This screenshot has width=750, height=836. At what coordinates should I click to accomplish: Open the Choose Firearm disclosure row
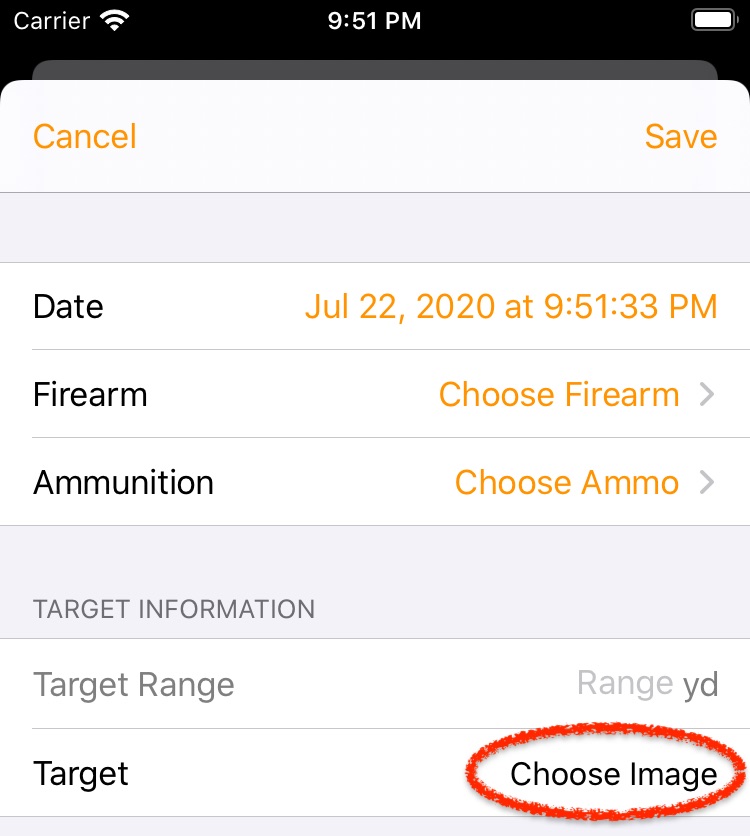pyautogui.click(x=558, y=394)
